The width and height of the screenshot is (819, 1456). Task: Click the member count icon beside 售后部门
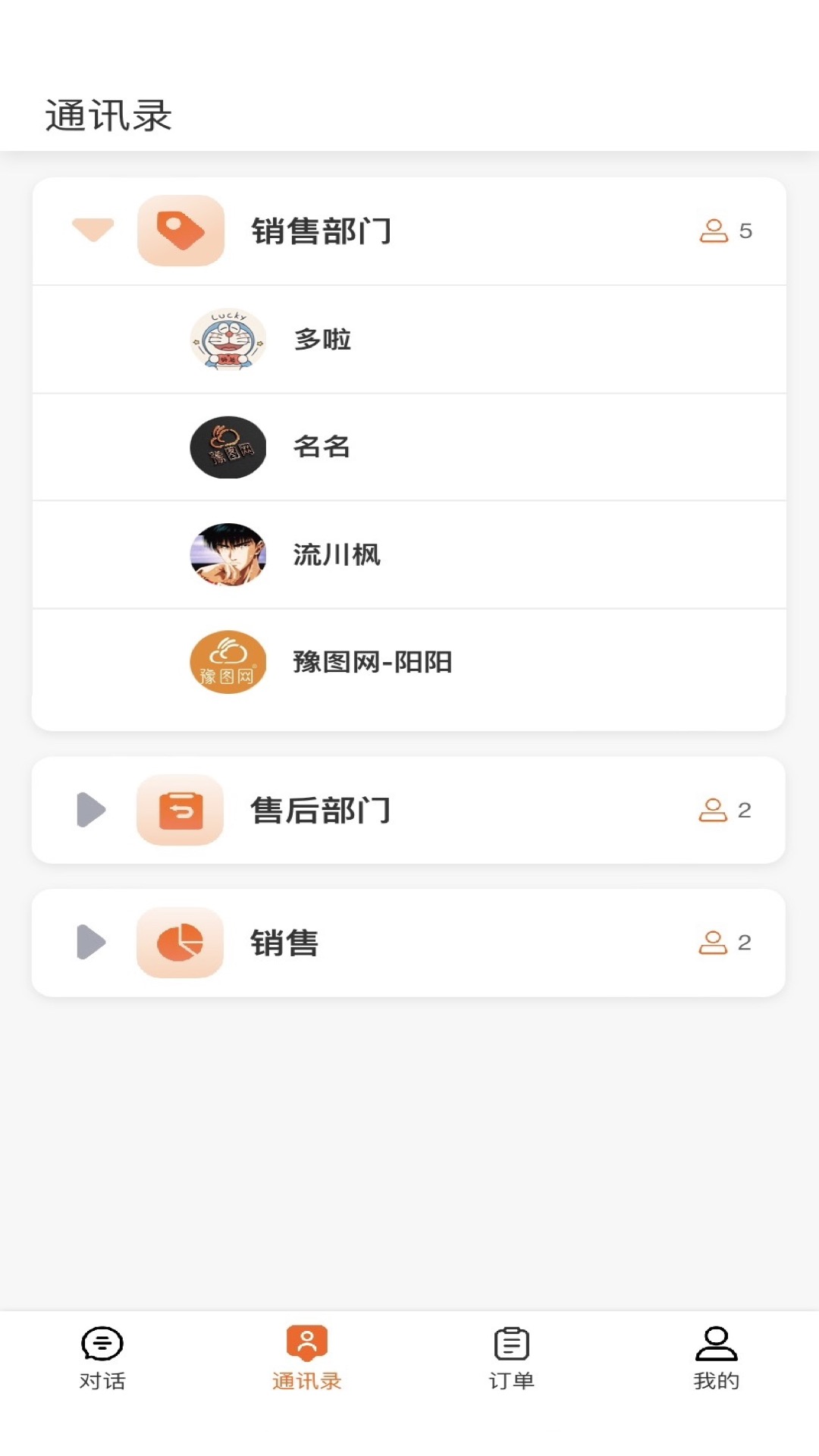(x=714, y=811)
